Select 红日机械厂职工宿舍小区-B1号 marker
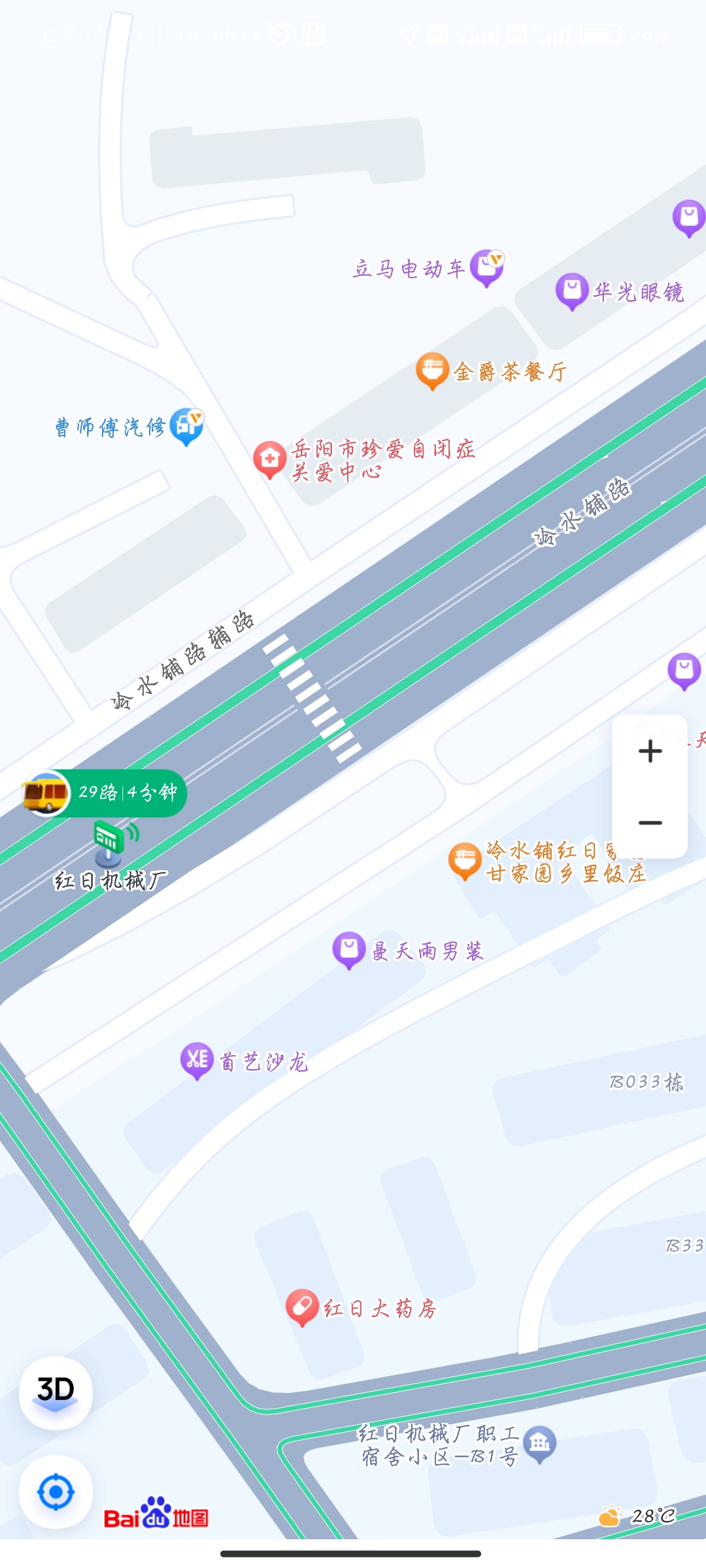 pos(539,1443)
